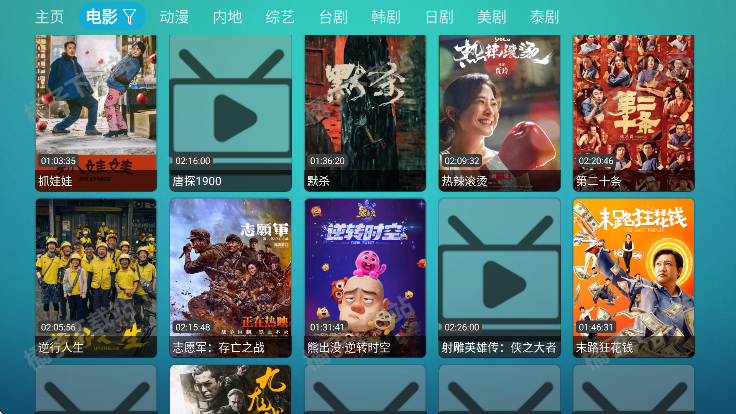View the movie 逆行人生

[x=96, y=277]
